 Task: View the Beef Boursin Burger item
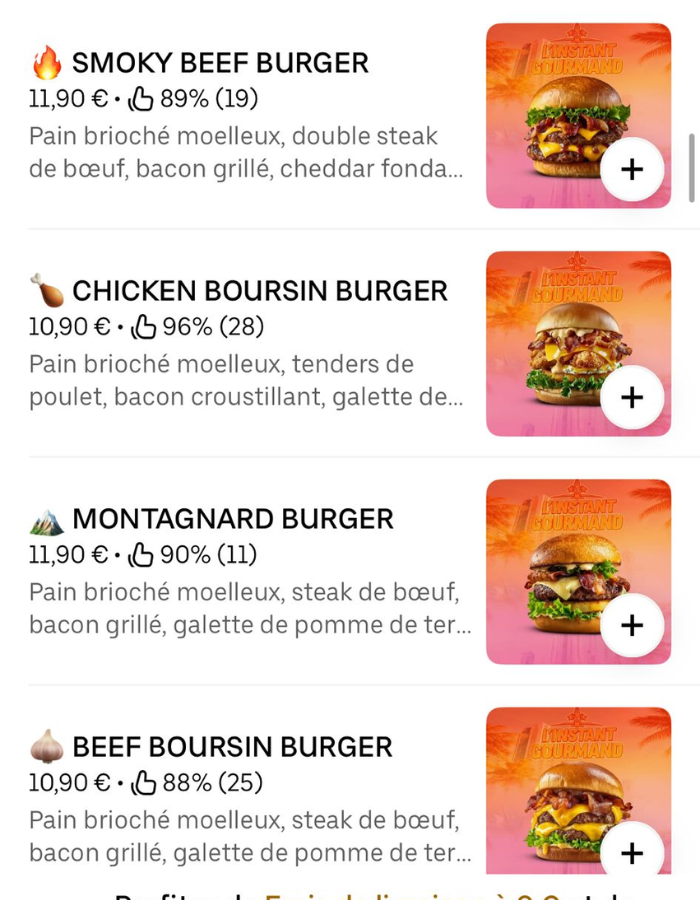coord(232,747)
